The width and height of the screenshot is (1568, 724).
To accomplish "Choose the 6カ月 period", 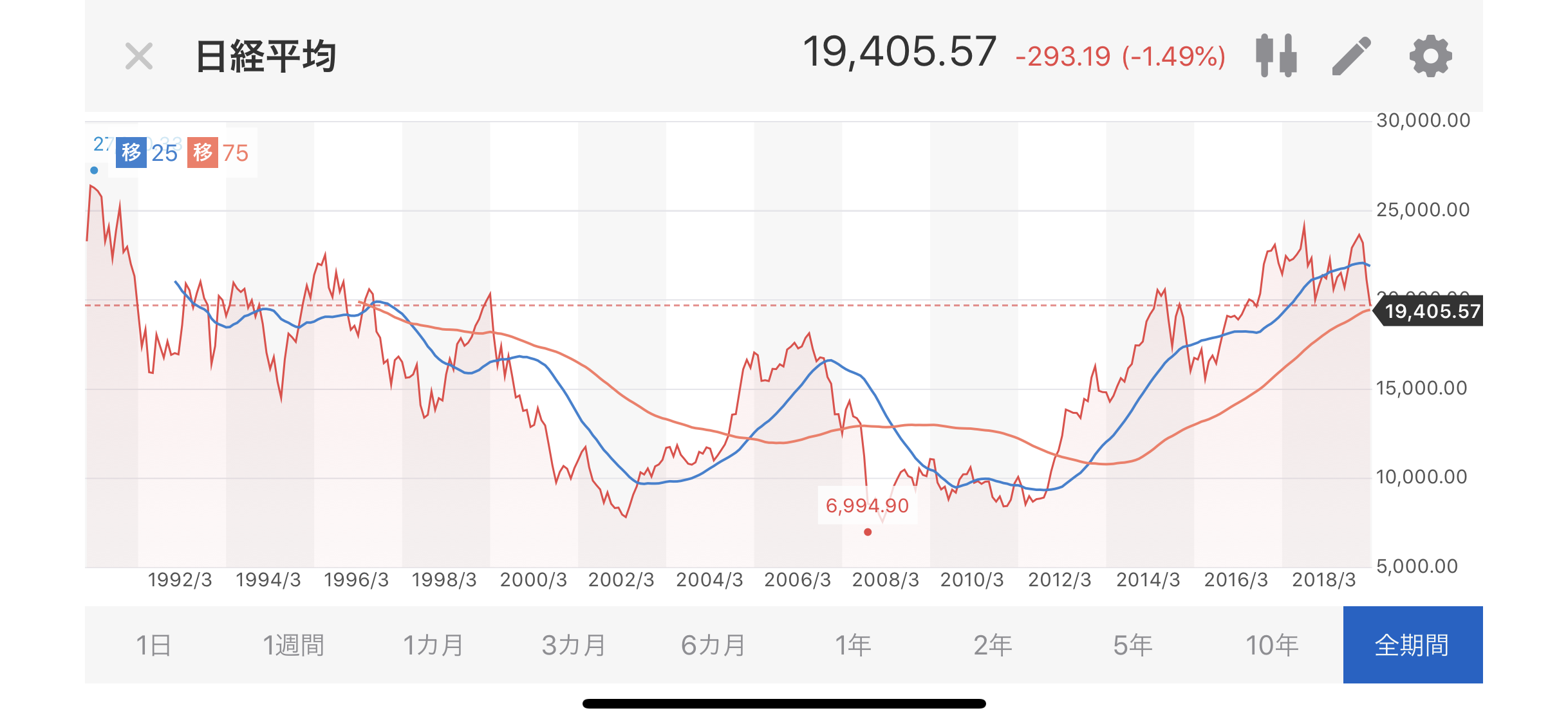I will click(713, 645).
